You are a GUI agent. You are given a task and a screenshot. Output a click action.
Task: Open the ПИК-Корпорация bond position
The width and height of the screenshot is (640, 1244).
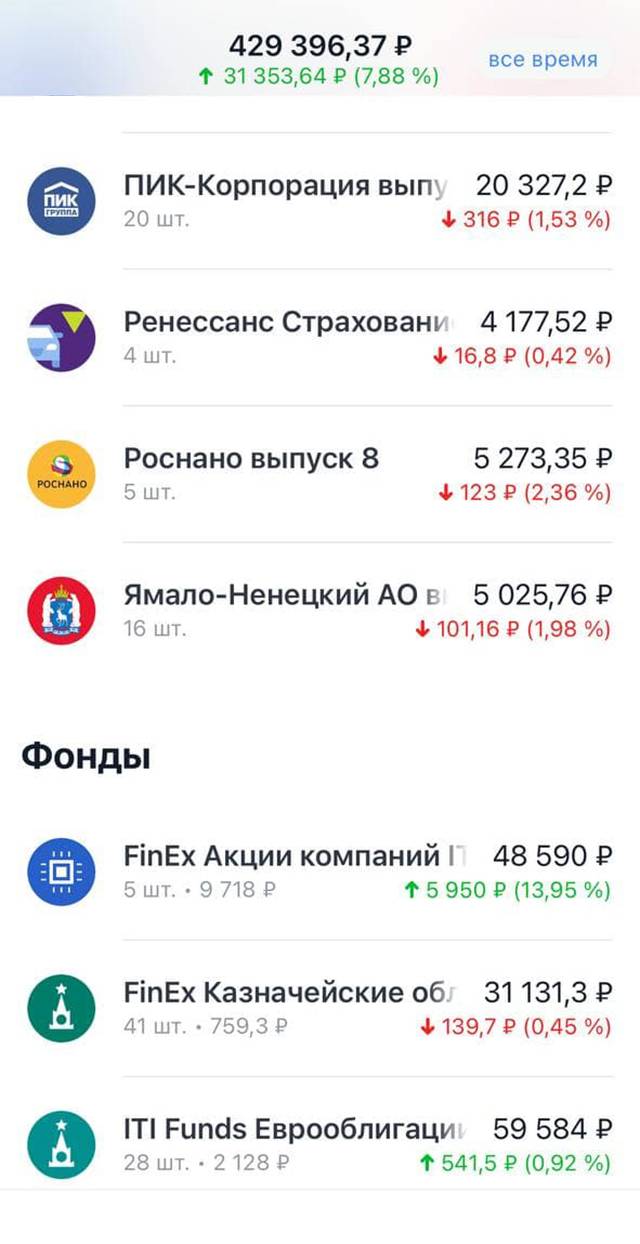(x=320, y=201)
